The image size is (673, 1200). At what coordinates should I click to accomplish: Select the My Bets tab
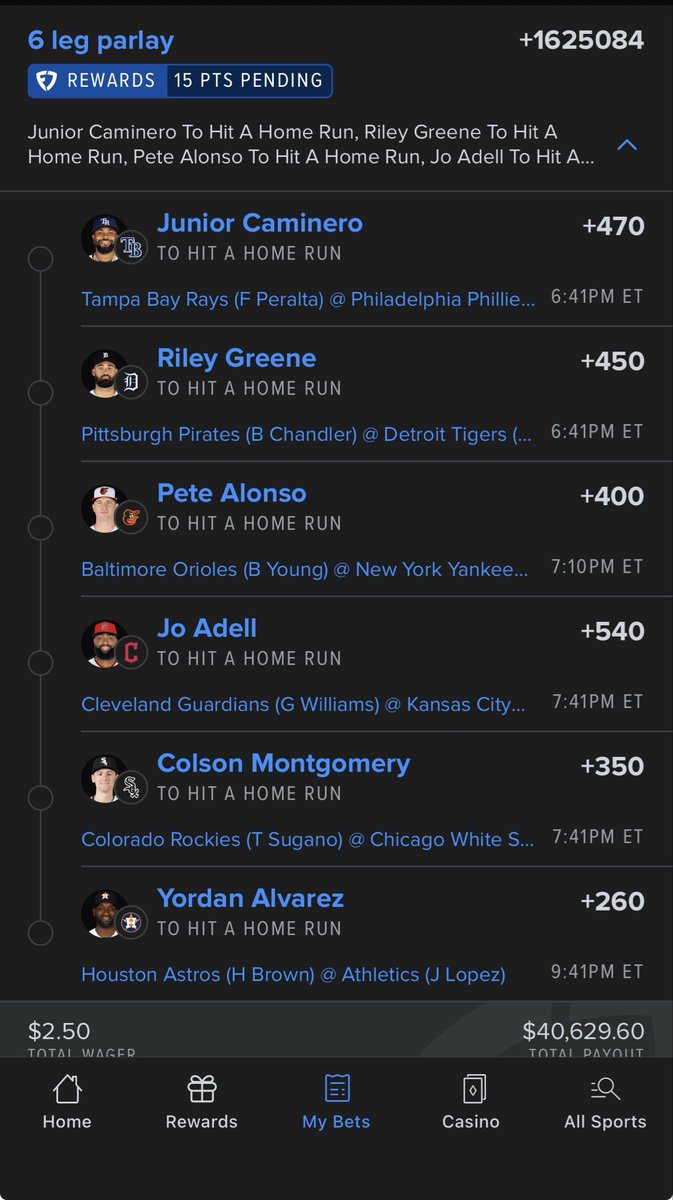336,1102
